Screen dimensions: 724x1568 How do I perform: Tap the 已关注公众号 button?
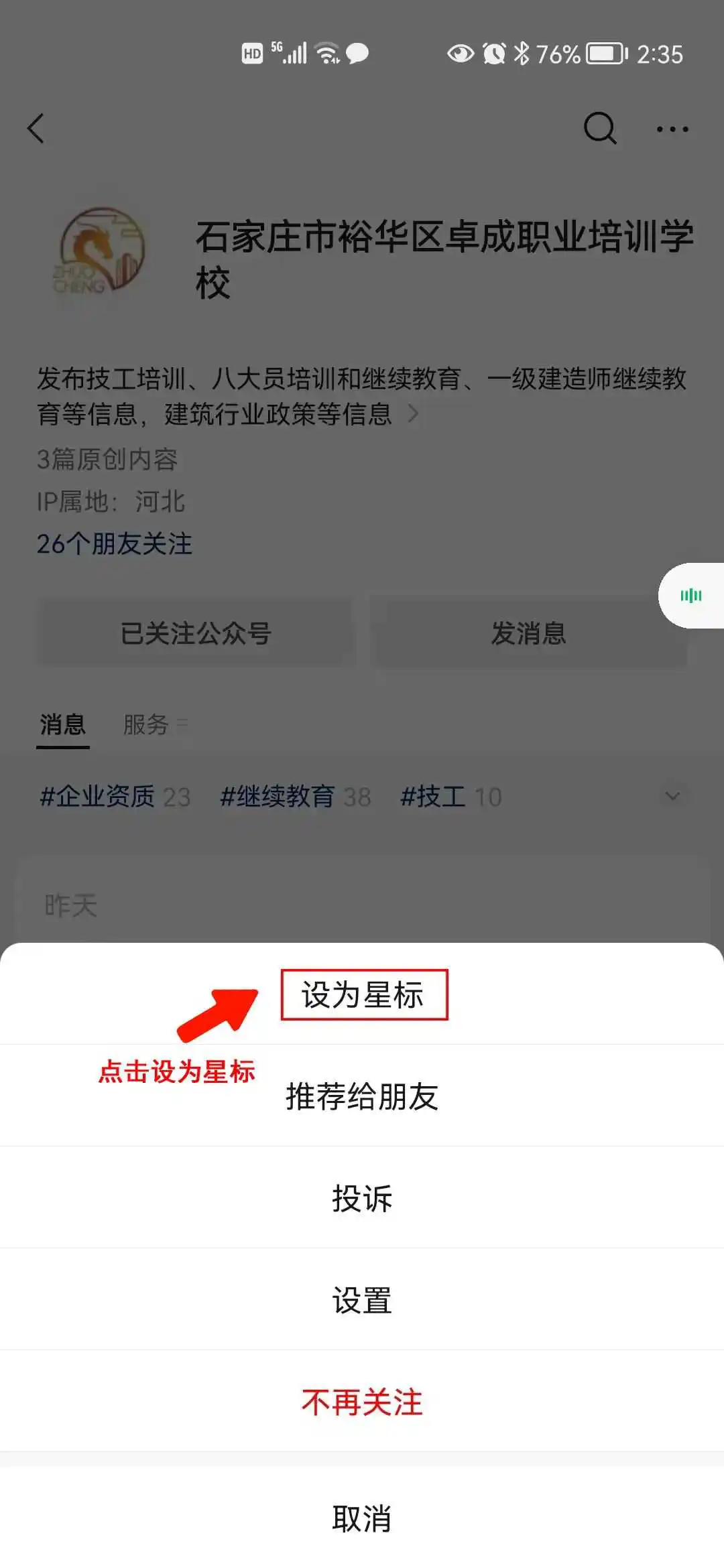195,633
